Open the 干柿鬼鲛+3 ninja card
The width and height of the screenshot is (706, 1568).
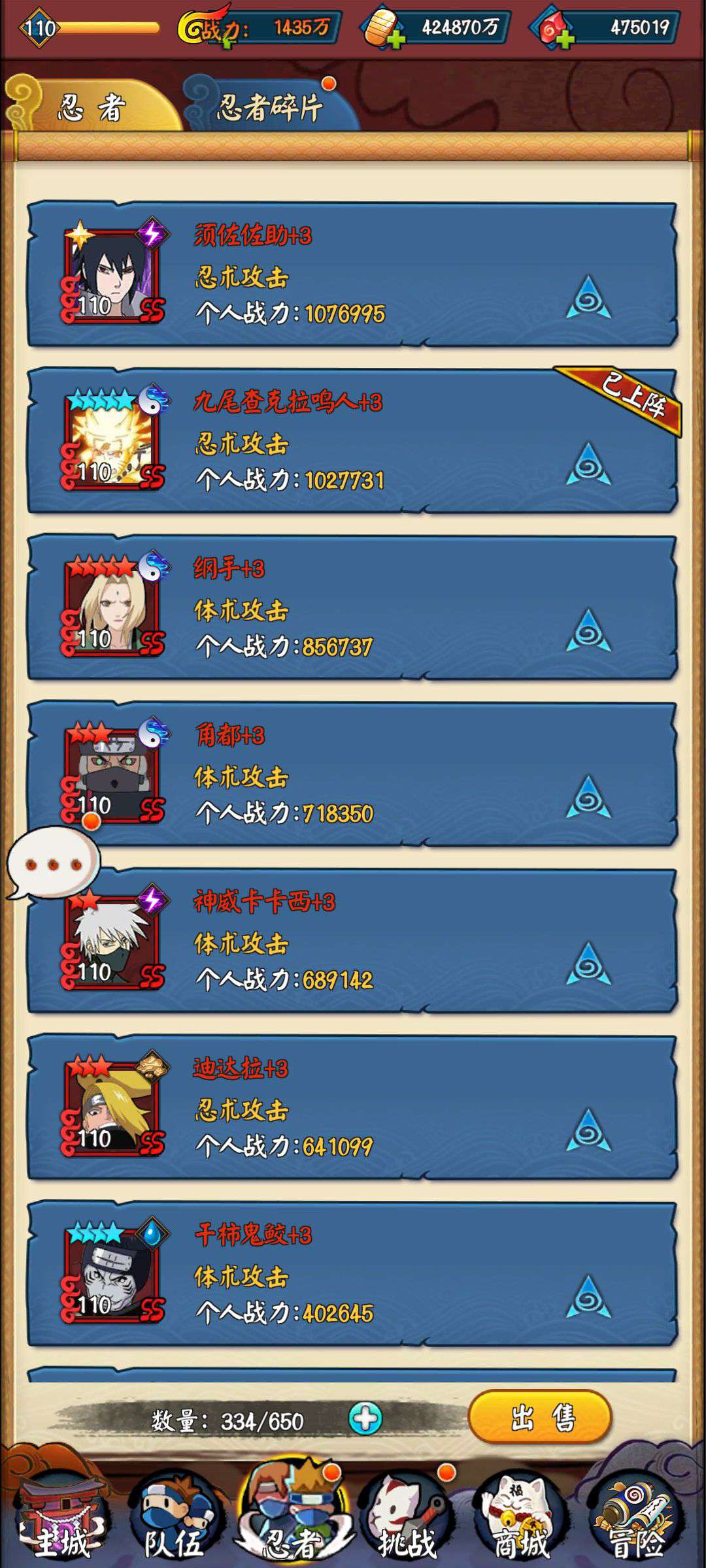click(x=352, y=1274)
